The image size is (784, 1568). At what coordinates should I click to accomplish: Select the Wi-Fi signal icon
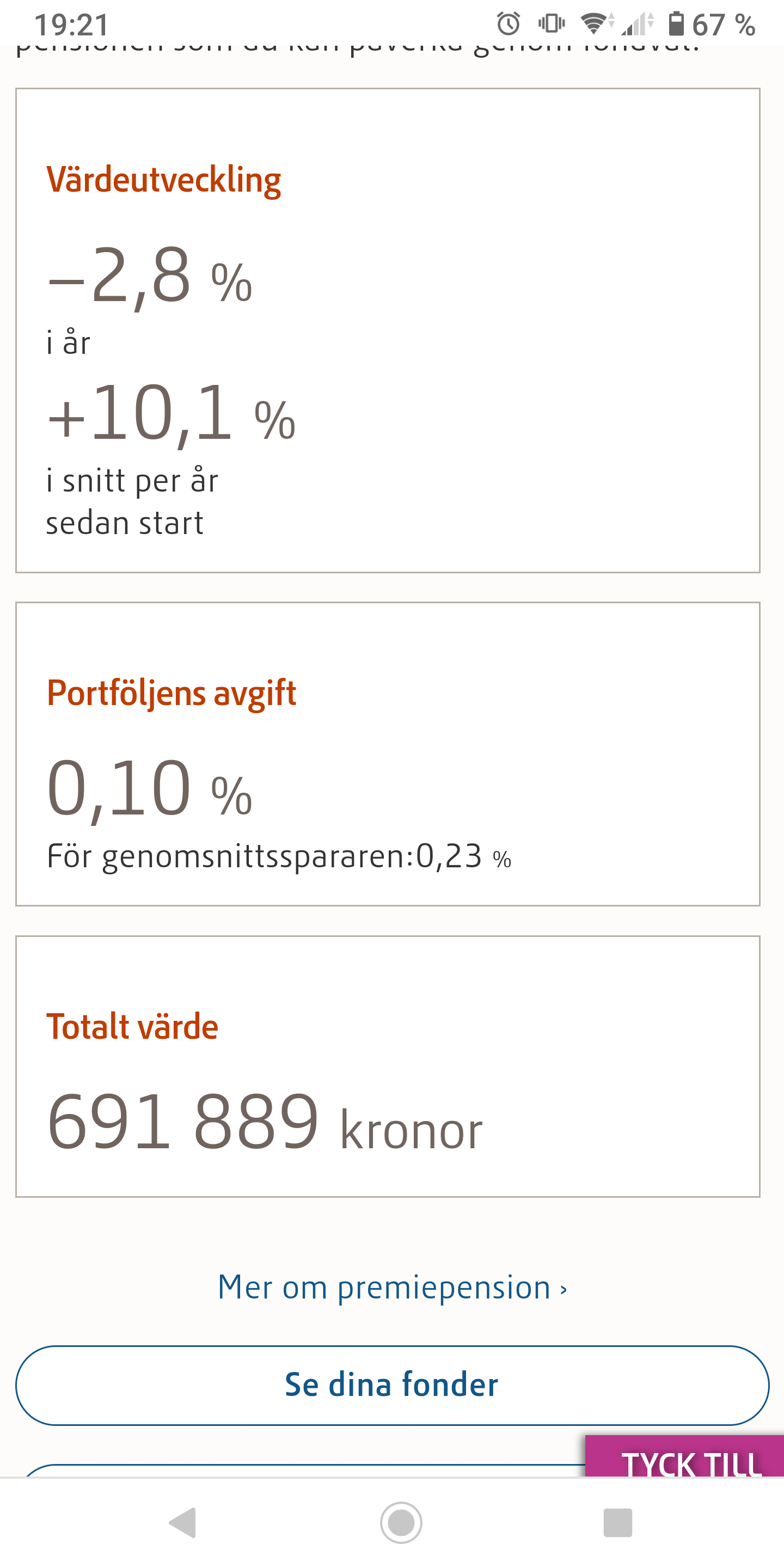point(595,23)
